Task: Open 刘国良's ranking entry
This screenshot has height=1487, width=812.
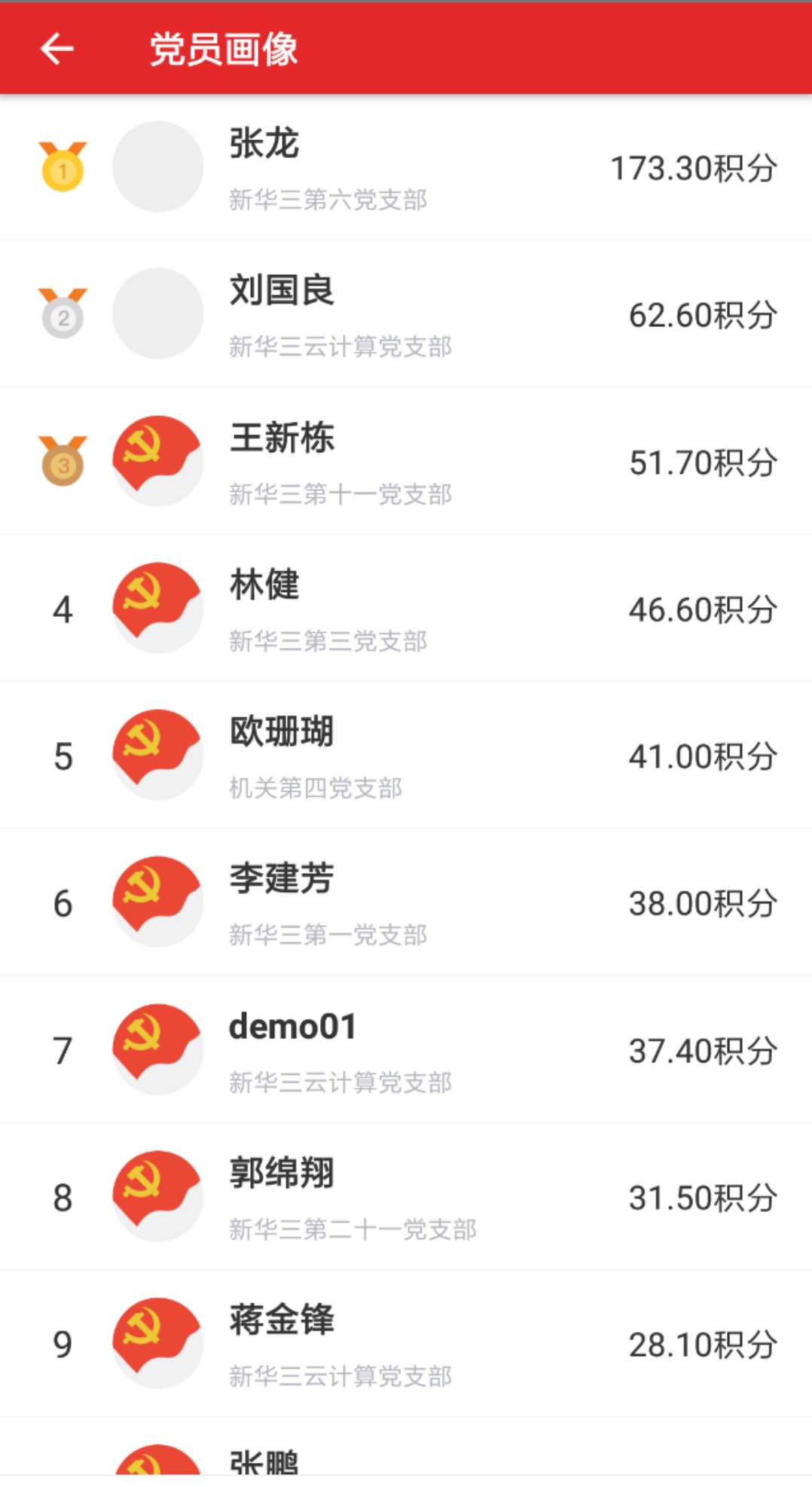Action: [406, 314]
